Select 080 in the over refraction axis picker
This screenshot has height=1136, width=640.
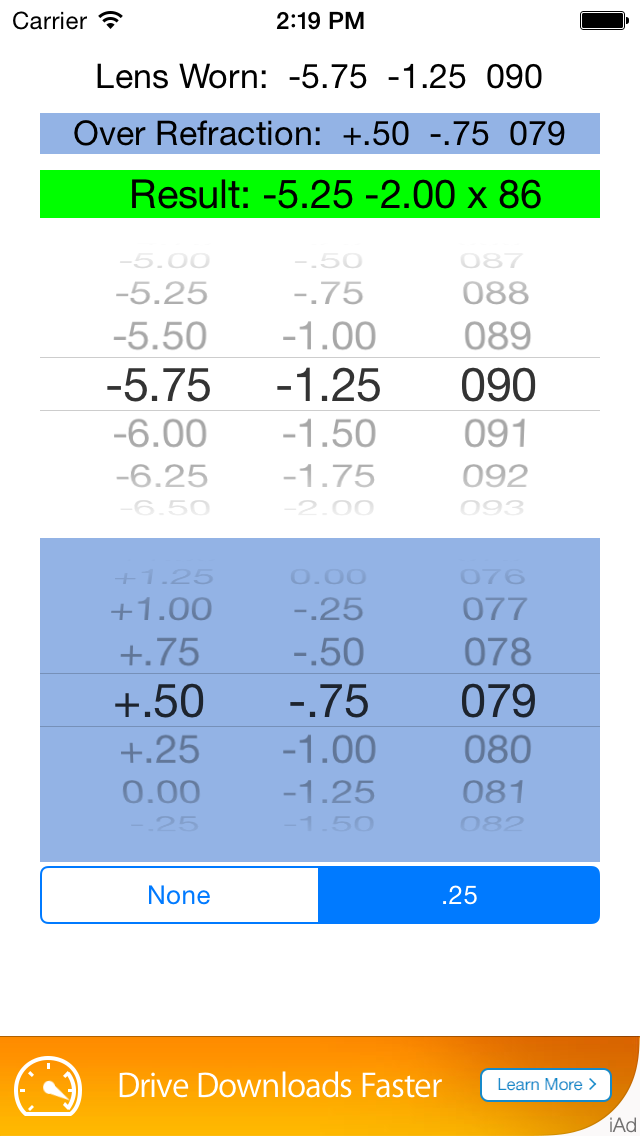click(x=498, y=750)
